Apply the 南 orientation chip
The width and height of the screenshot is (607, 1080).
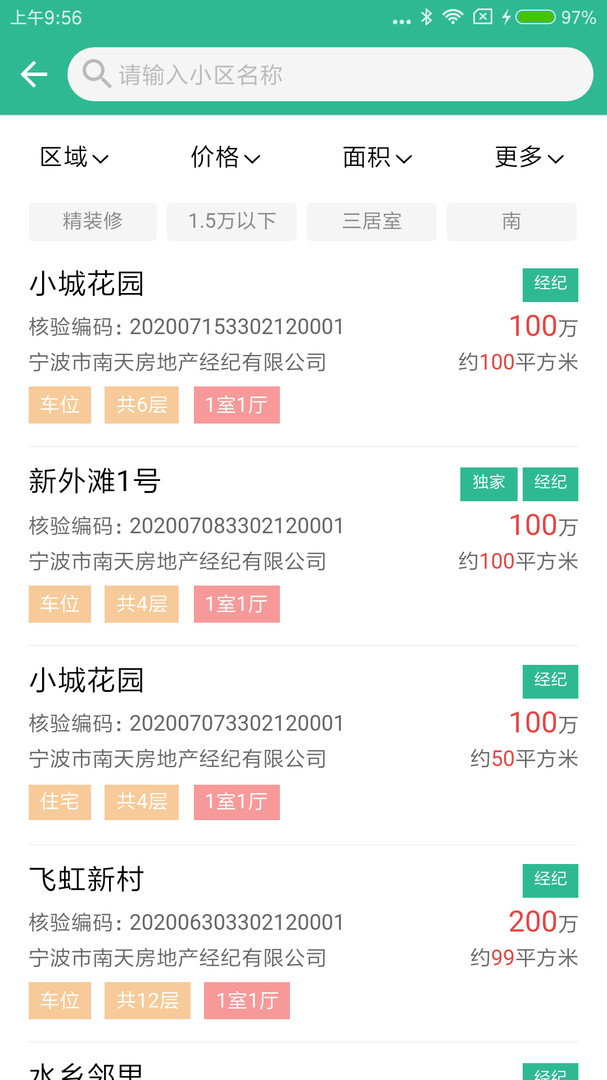(x=511, y=222)
